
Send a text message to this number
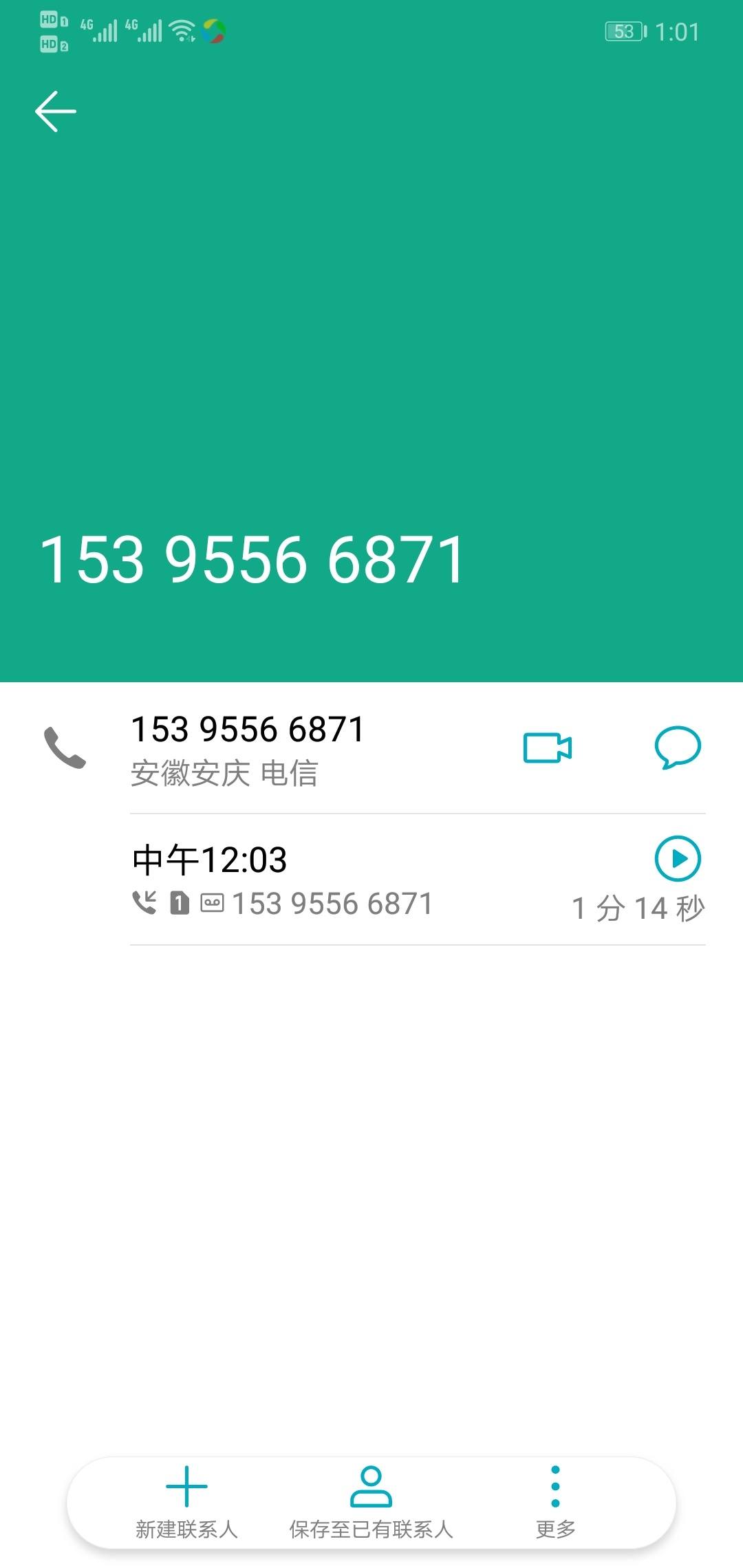(678, 748)
